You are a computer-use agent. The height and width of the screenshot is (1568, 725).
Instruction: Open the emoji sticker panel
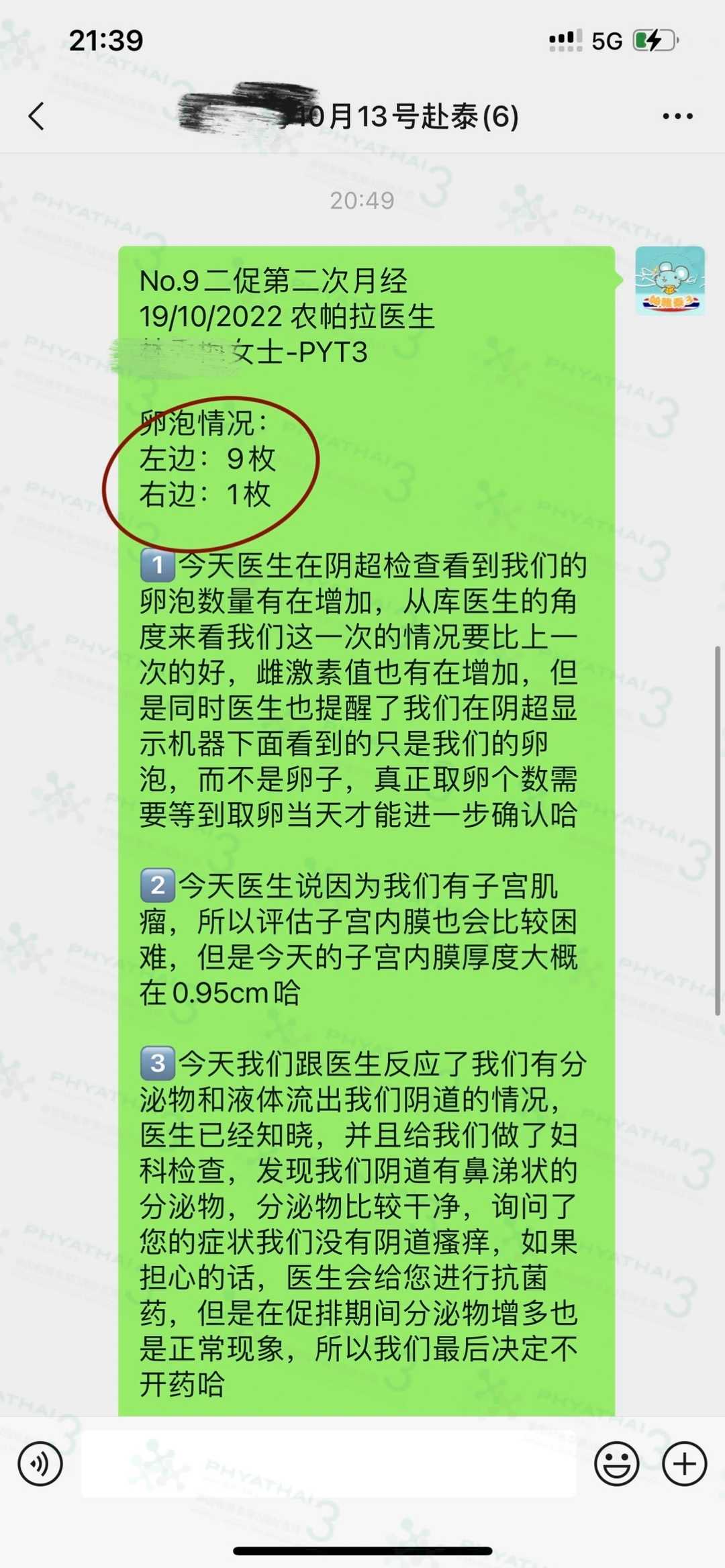click(x=616, y=1463)
